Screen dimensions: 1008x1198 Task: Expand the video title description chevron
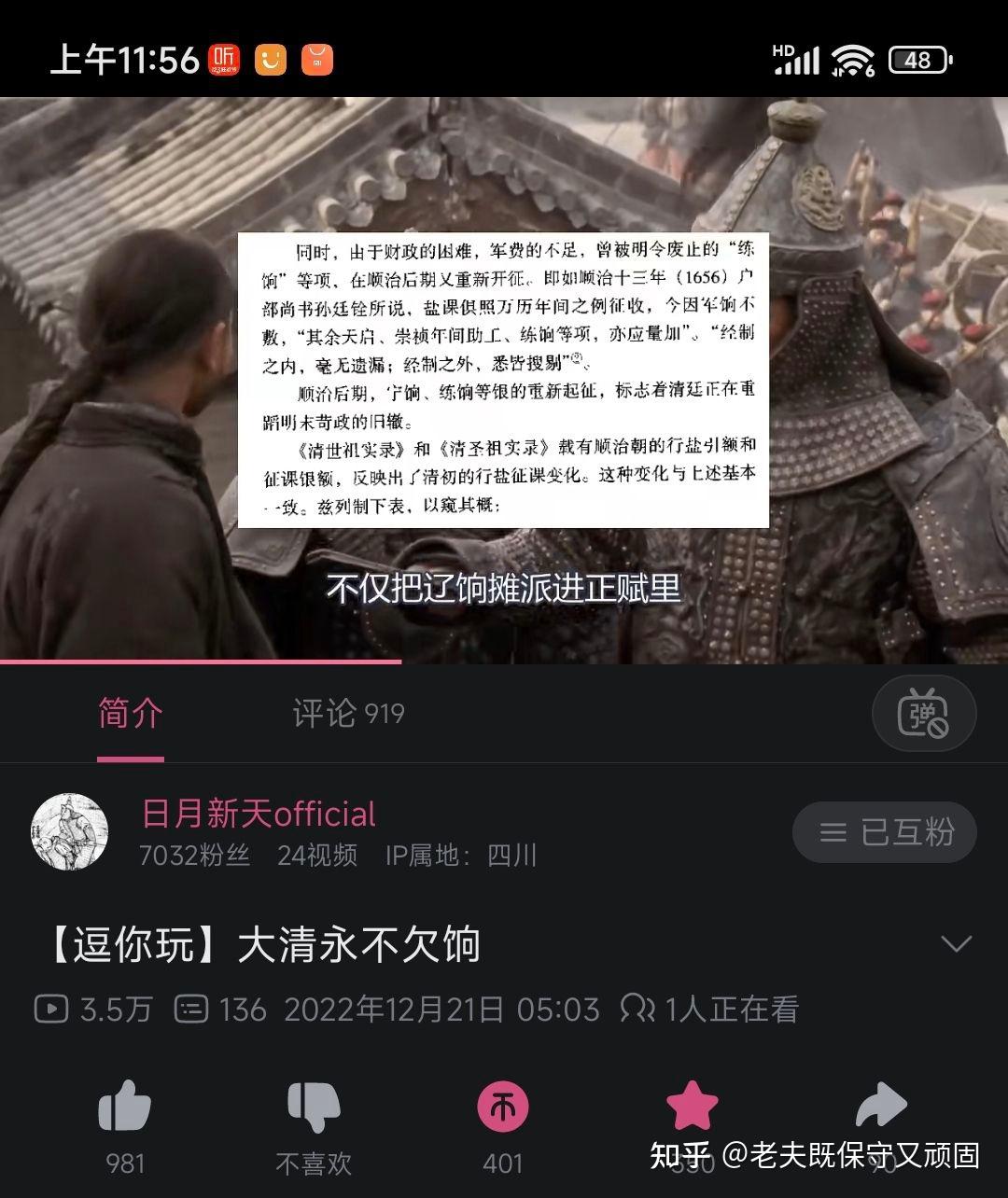coord(956,943)
